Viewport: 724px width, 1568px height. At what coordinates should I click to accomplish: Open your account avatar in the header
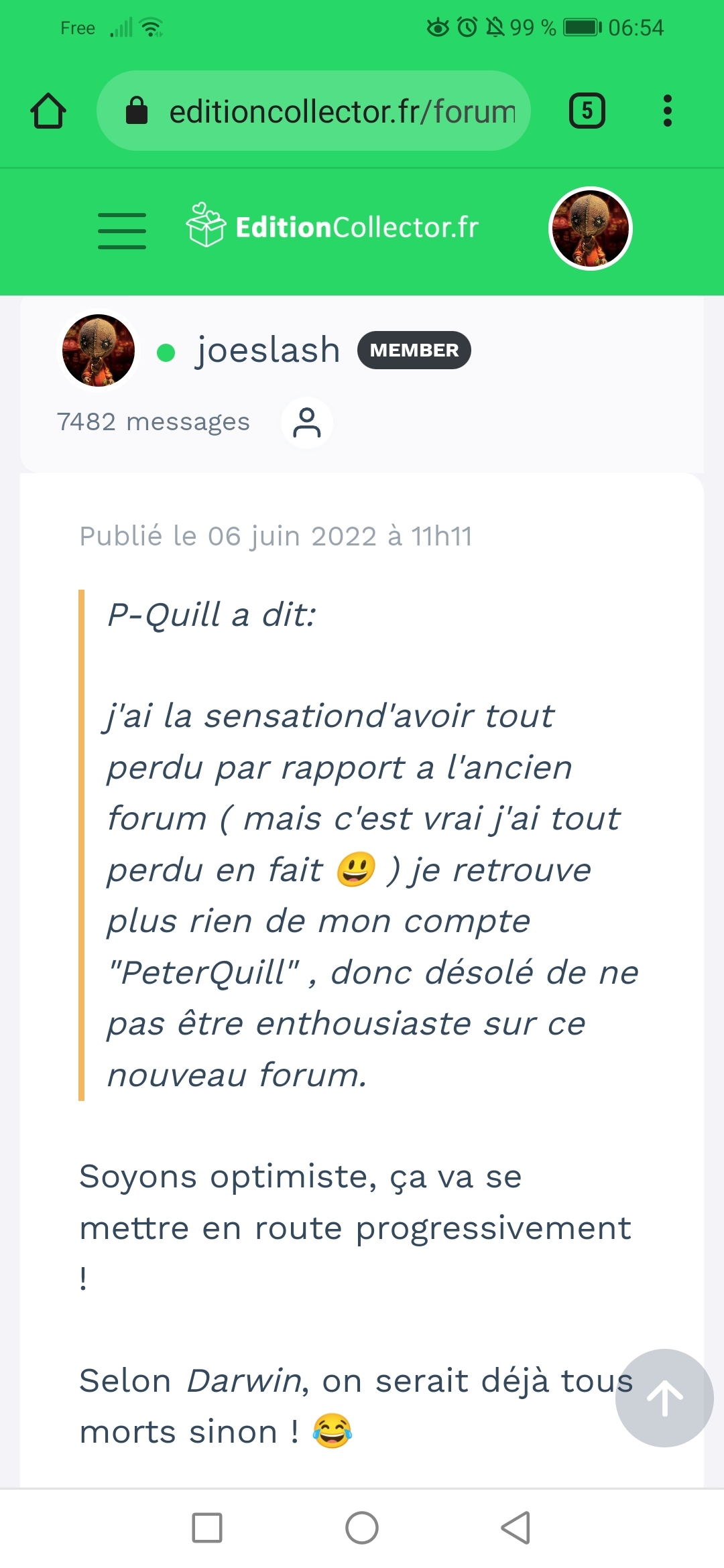point(590,228)
